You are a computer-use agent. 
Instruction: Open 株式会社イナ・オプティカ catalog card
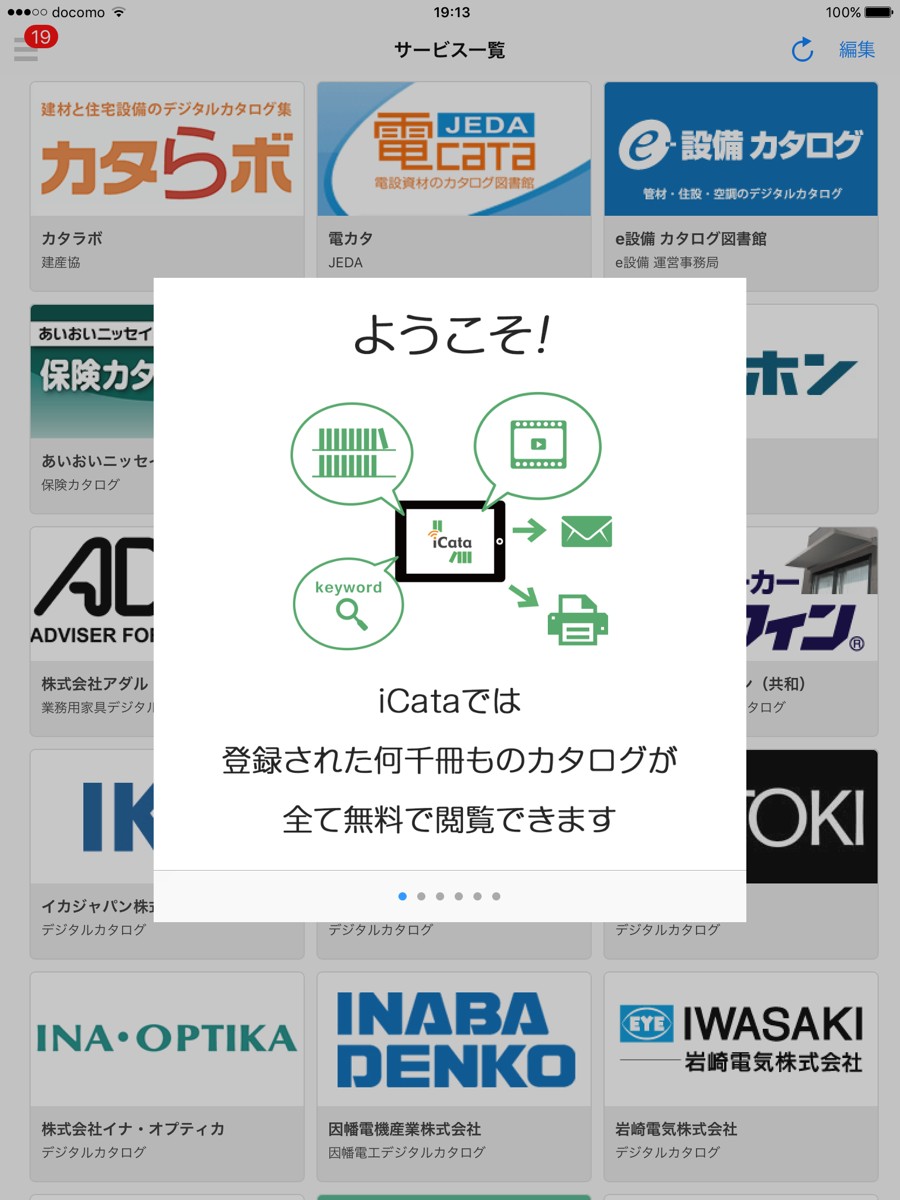(167, 1075)
